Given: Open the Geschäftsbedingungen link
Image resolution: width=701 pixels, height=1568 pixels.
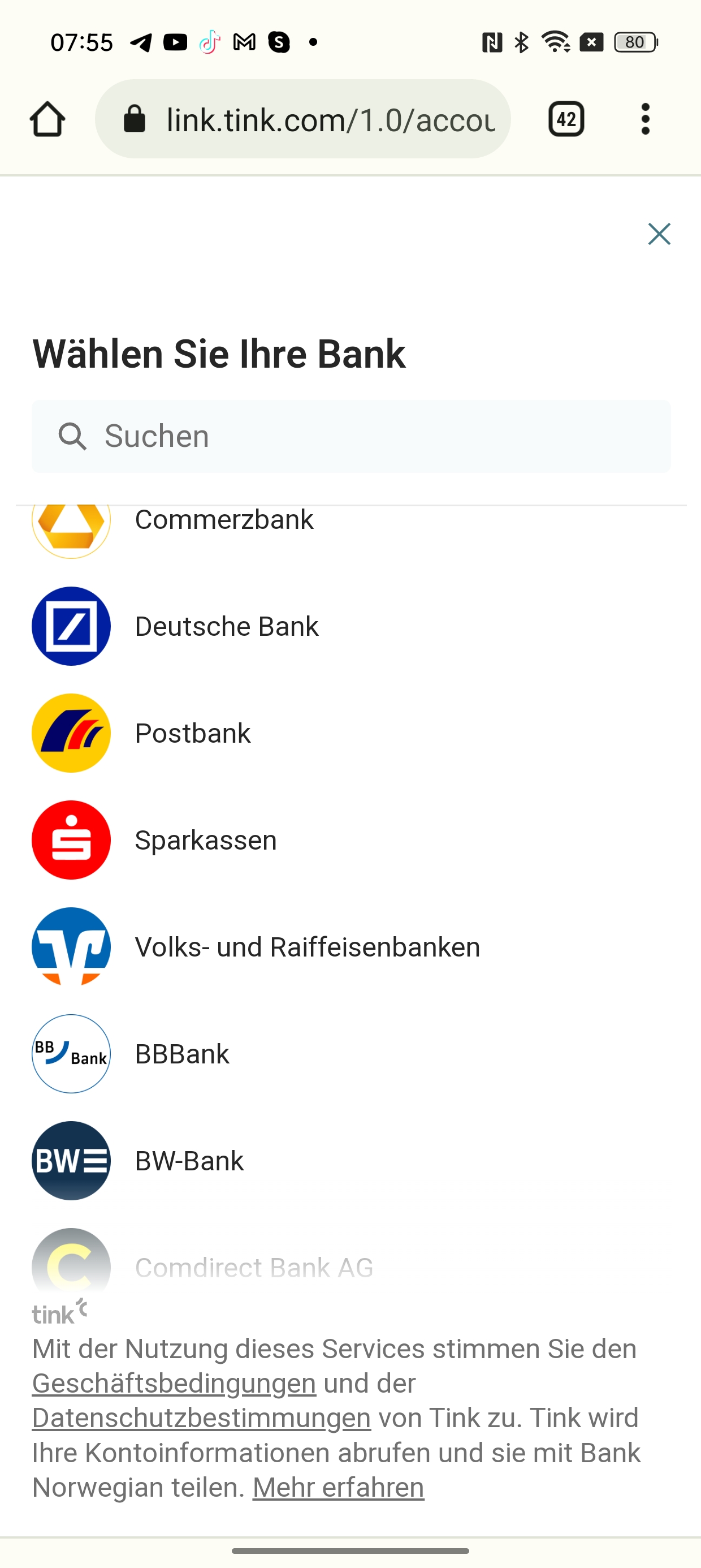Looking at the screenshot, I should tap(174, 1384).
